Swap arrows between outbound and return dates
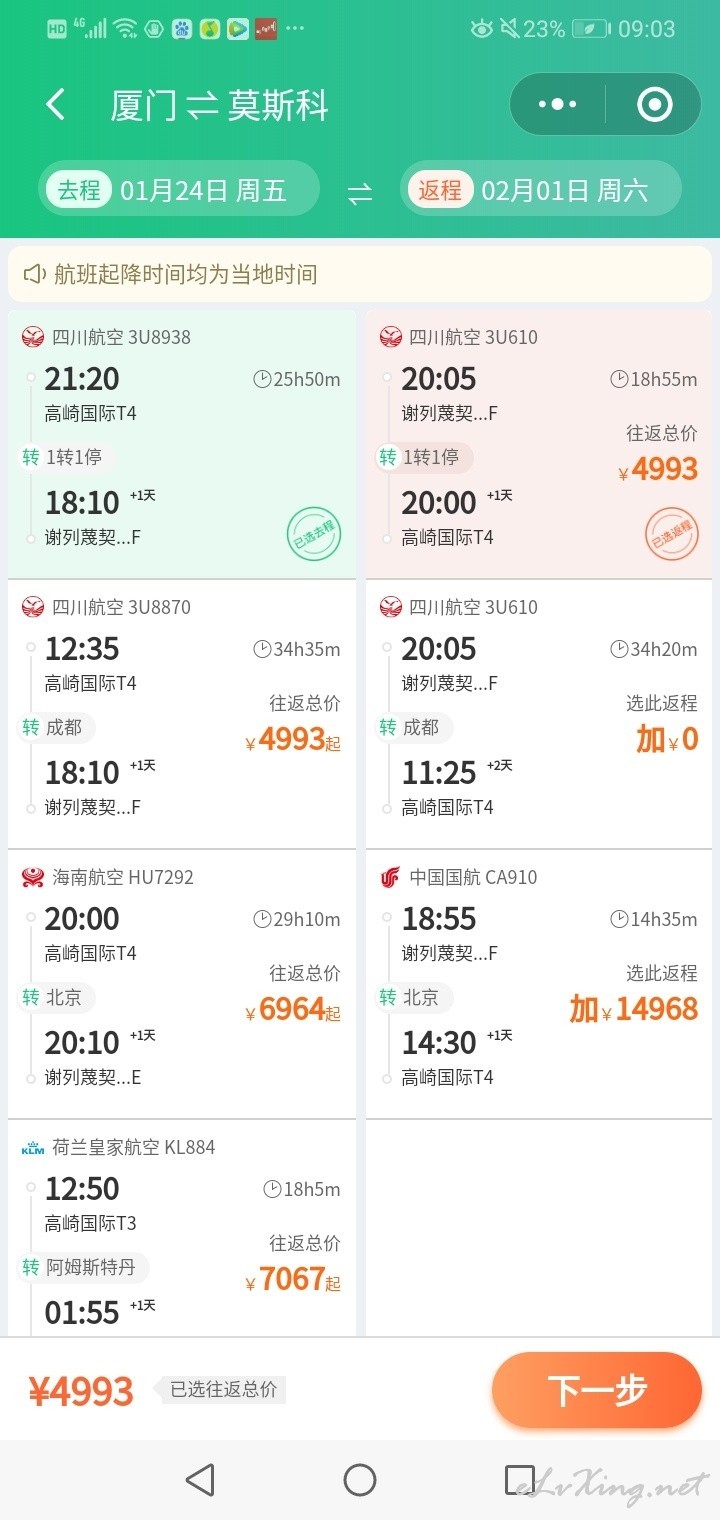 coord(360,193)
